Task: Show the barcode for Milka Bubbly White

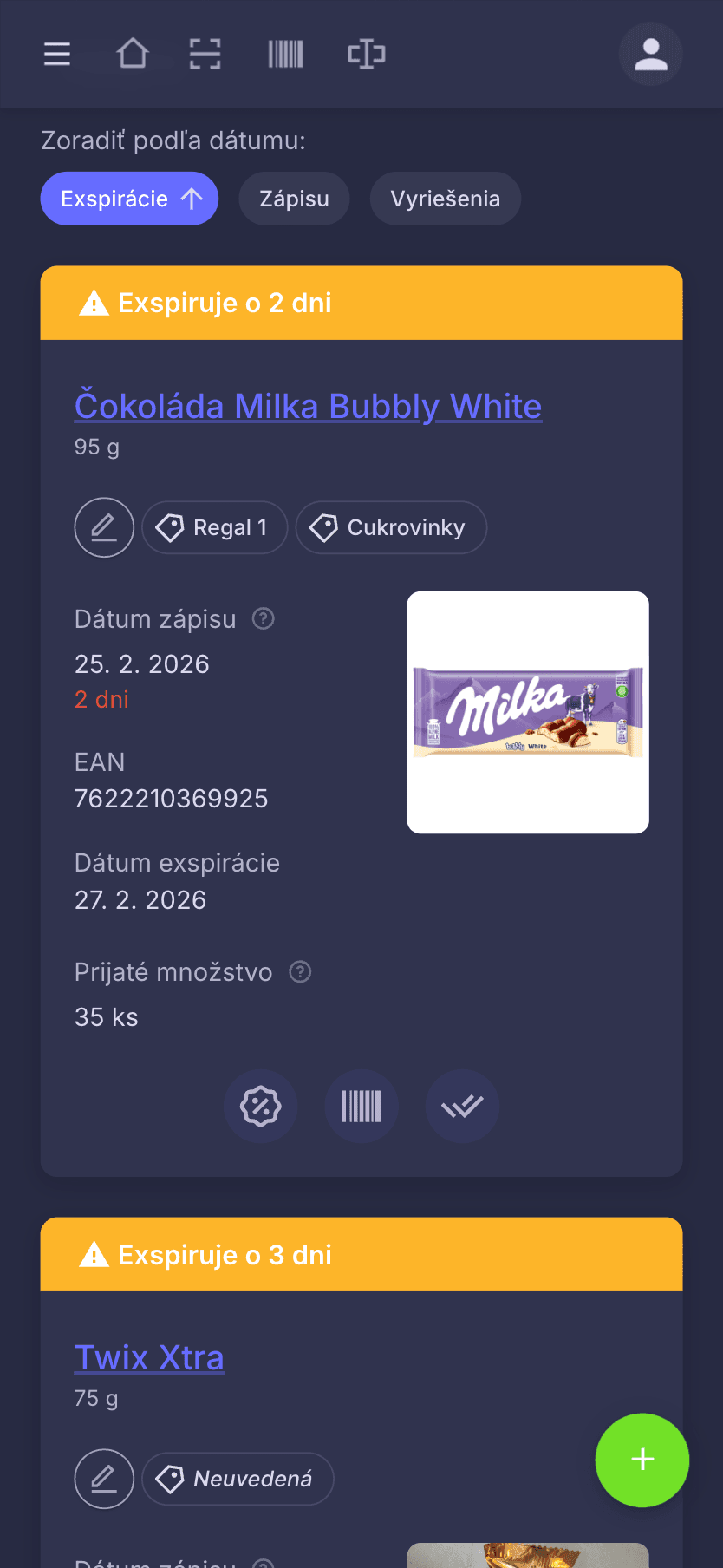Action: pyautogui.click(x=361, y=1106)
